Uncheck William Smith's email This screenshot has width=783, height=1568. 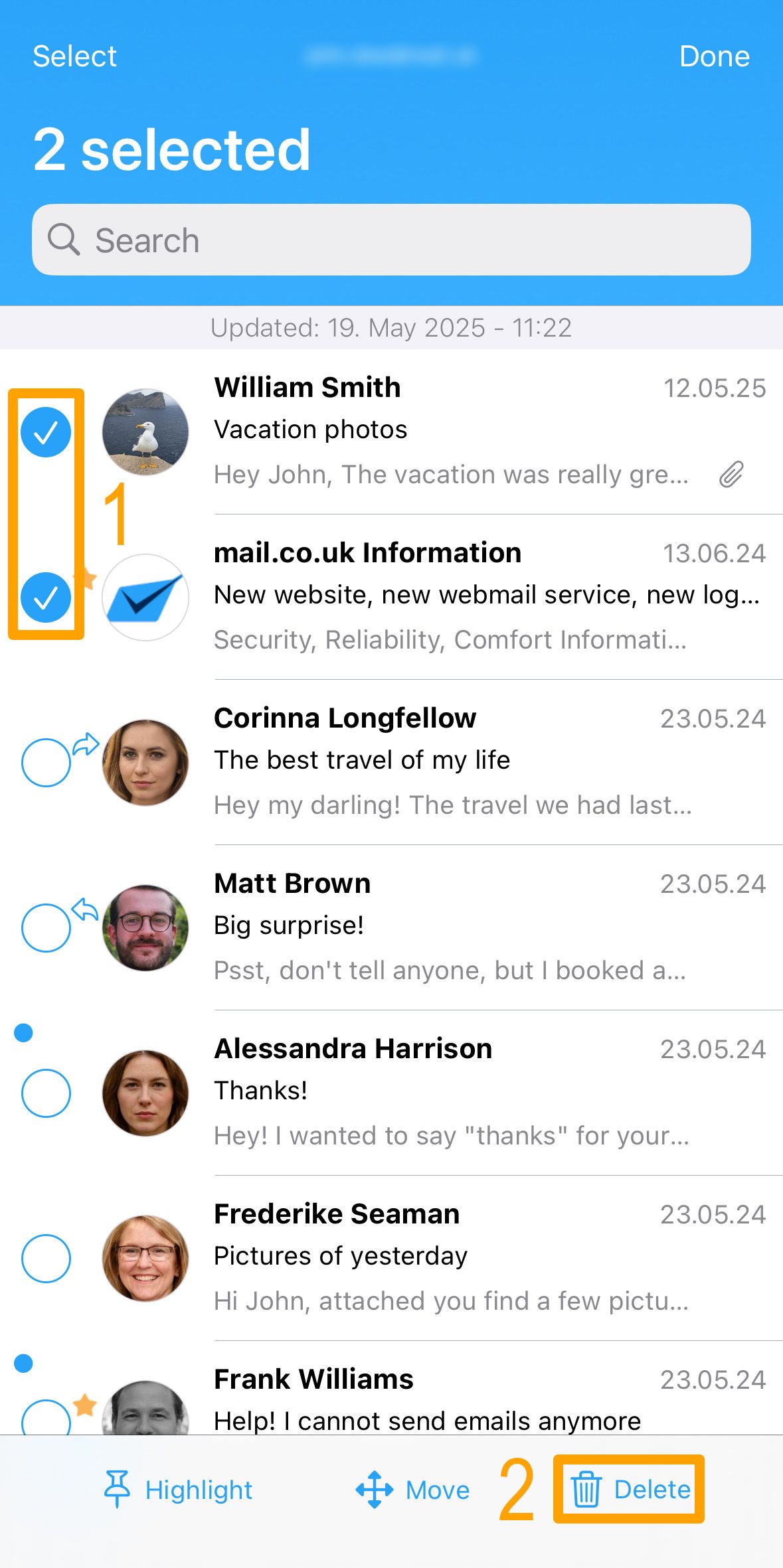point(46,432)
